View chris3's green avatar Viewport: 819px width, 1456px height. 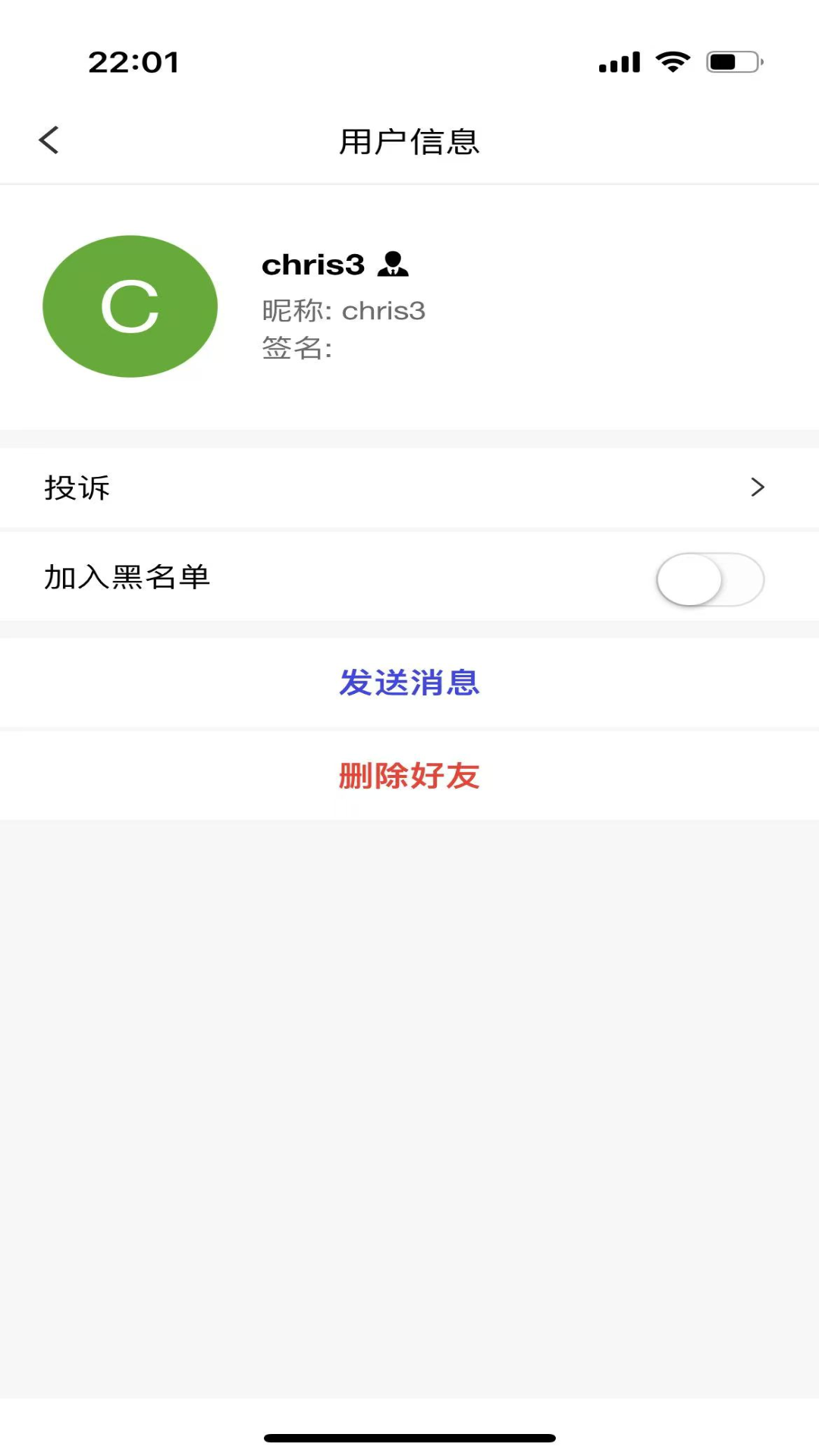pyautogui.click(x=130, y=306)
